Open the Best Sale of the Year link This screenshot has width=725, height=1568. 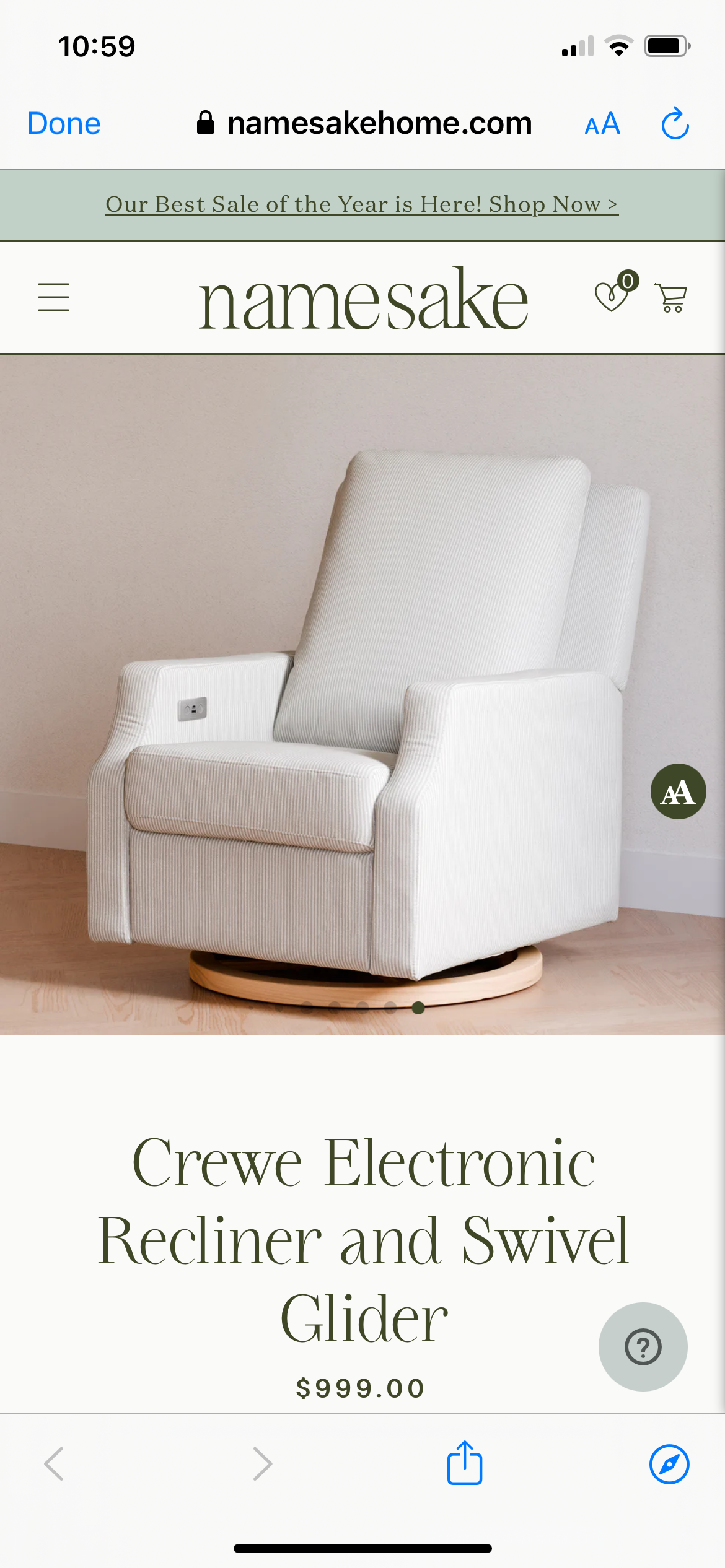pyautogui.click(x=362, y=204)
